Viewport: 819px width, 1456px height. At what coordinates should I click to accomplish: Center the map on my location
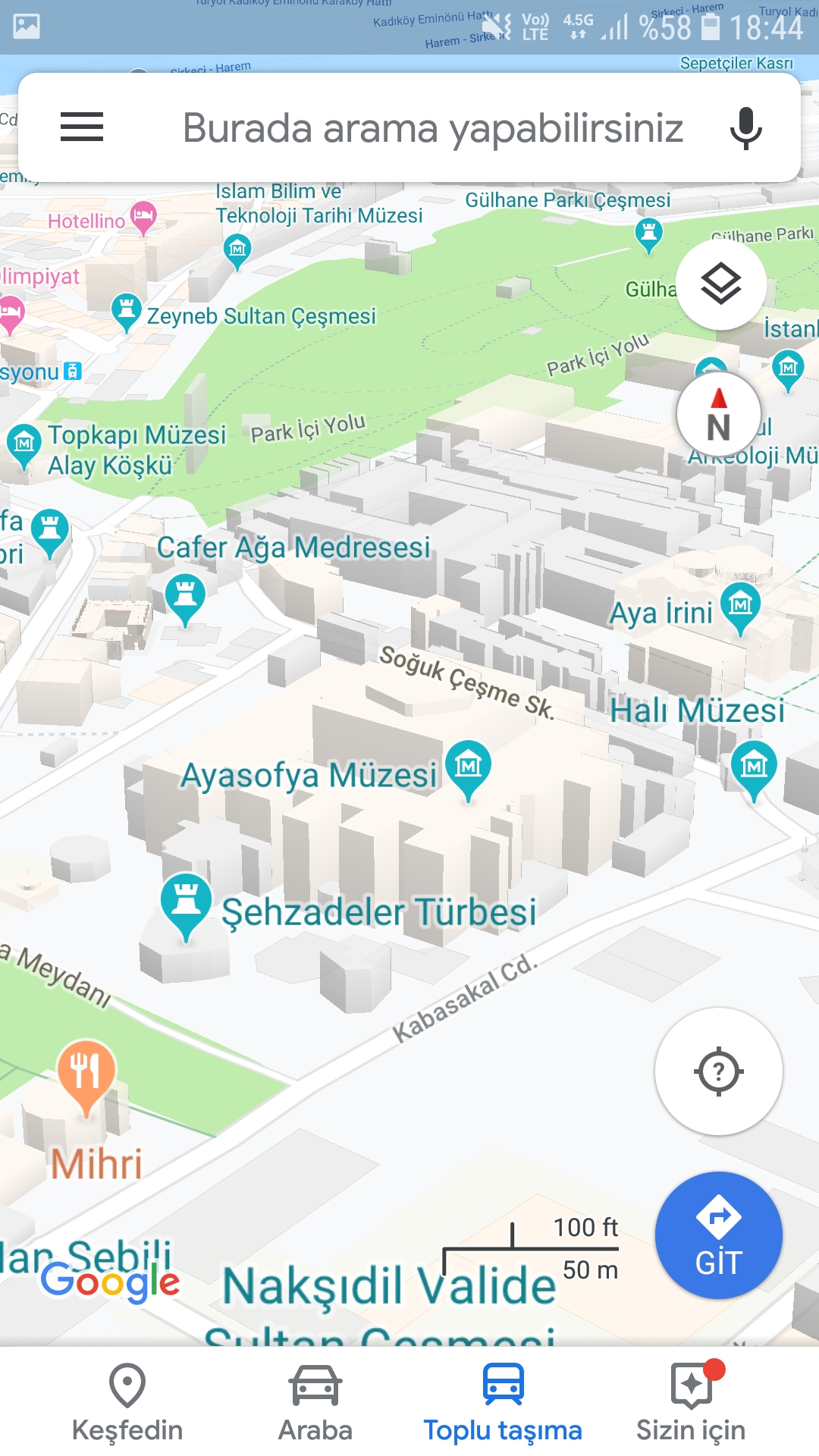718,1072
